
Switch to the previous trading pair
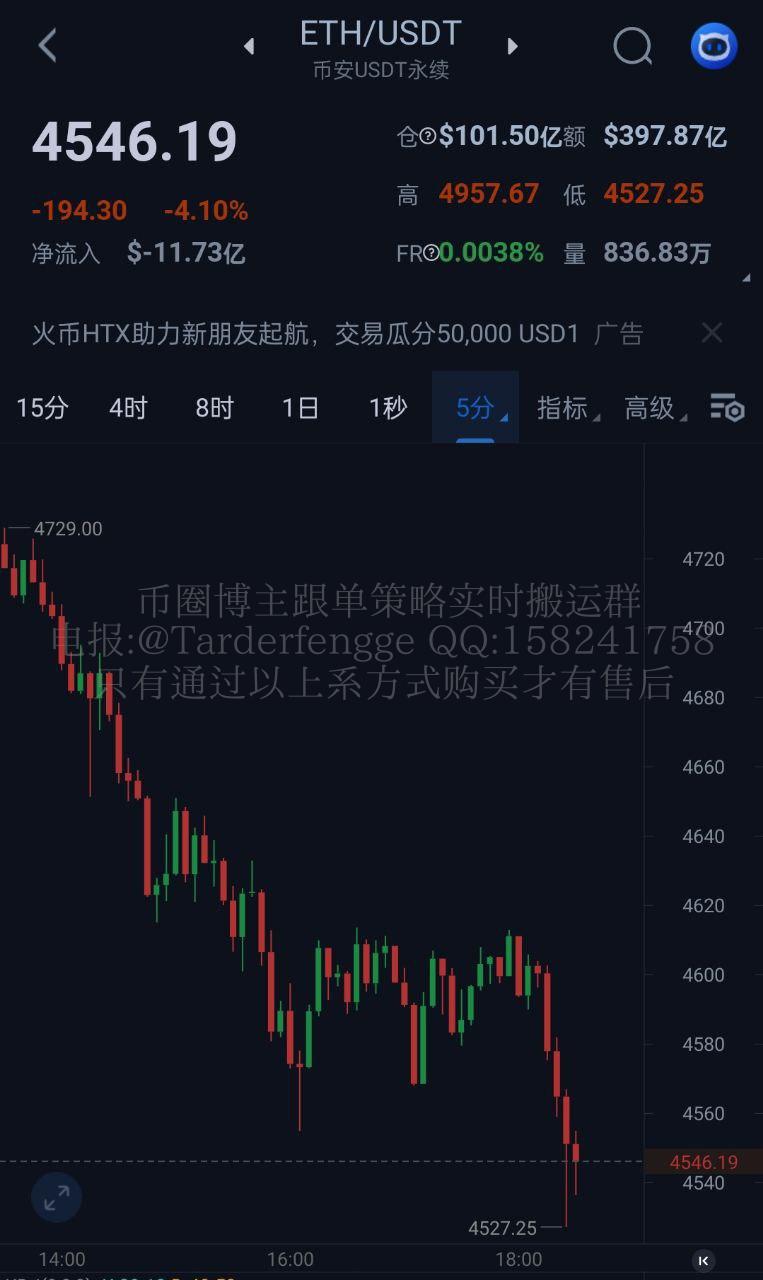[x=249, y=46]
